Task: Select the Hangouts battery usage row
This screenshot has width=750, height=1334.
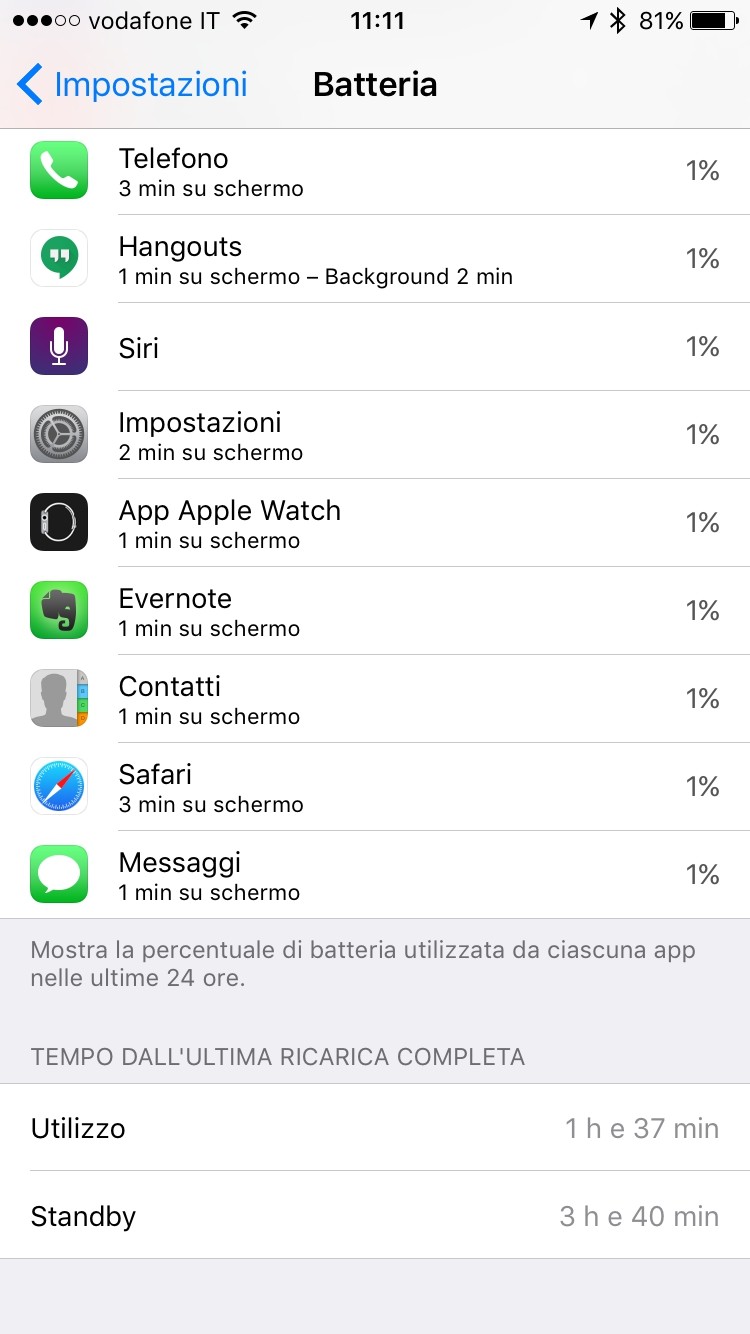Action: pyautogui.click(x=375, y=259)
